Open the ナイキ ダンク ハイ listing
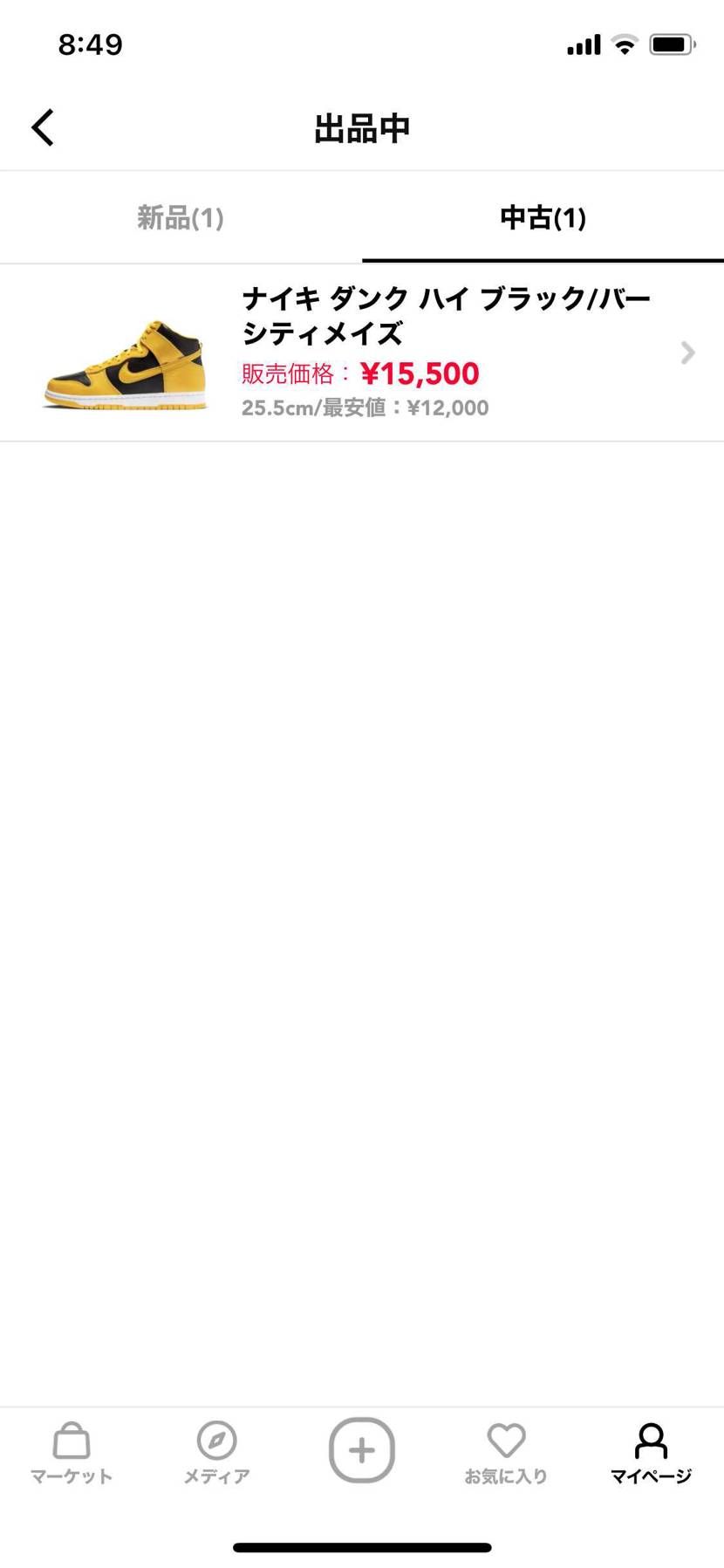724x1568 pixels. coord(362,353)
